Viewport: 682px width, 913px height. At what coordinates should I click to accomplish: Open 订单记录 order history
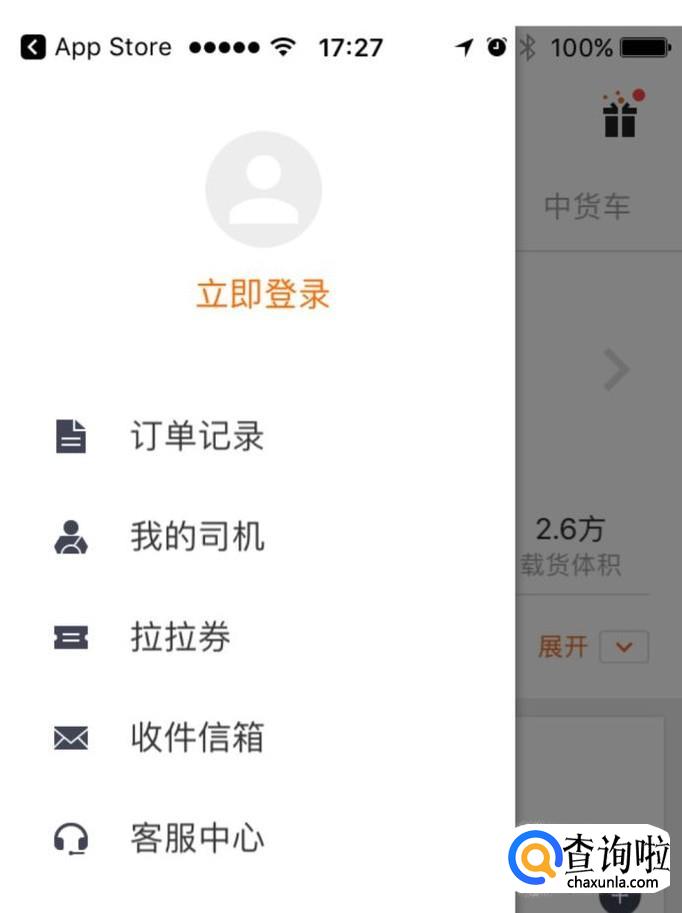coord(197,437)
